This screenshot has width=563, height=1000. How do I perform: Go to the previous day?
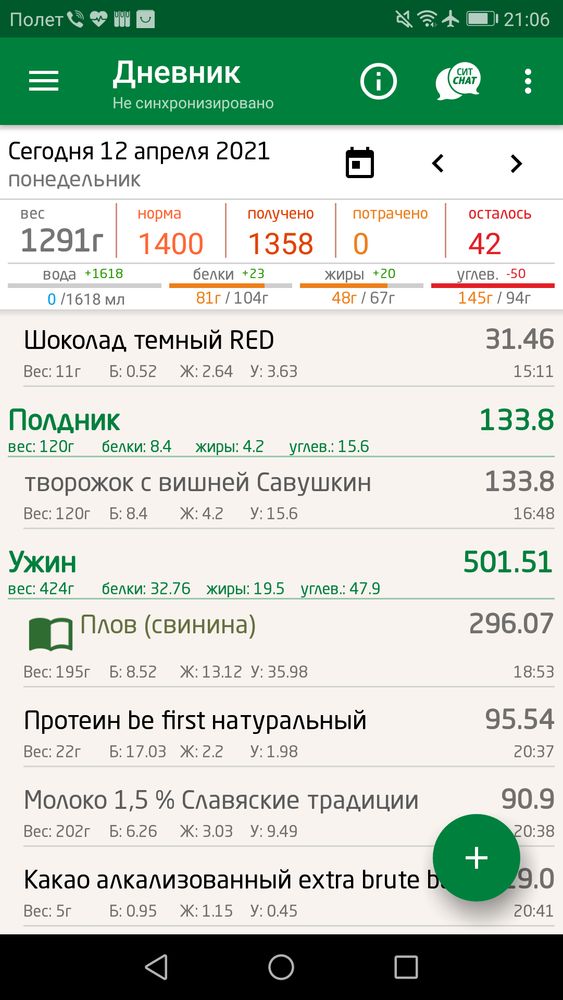coord(438,163)
